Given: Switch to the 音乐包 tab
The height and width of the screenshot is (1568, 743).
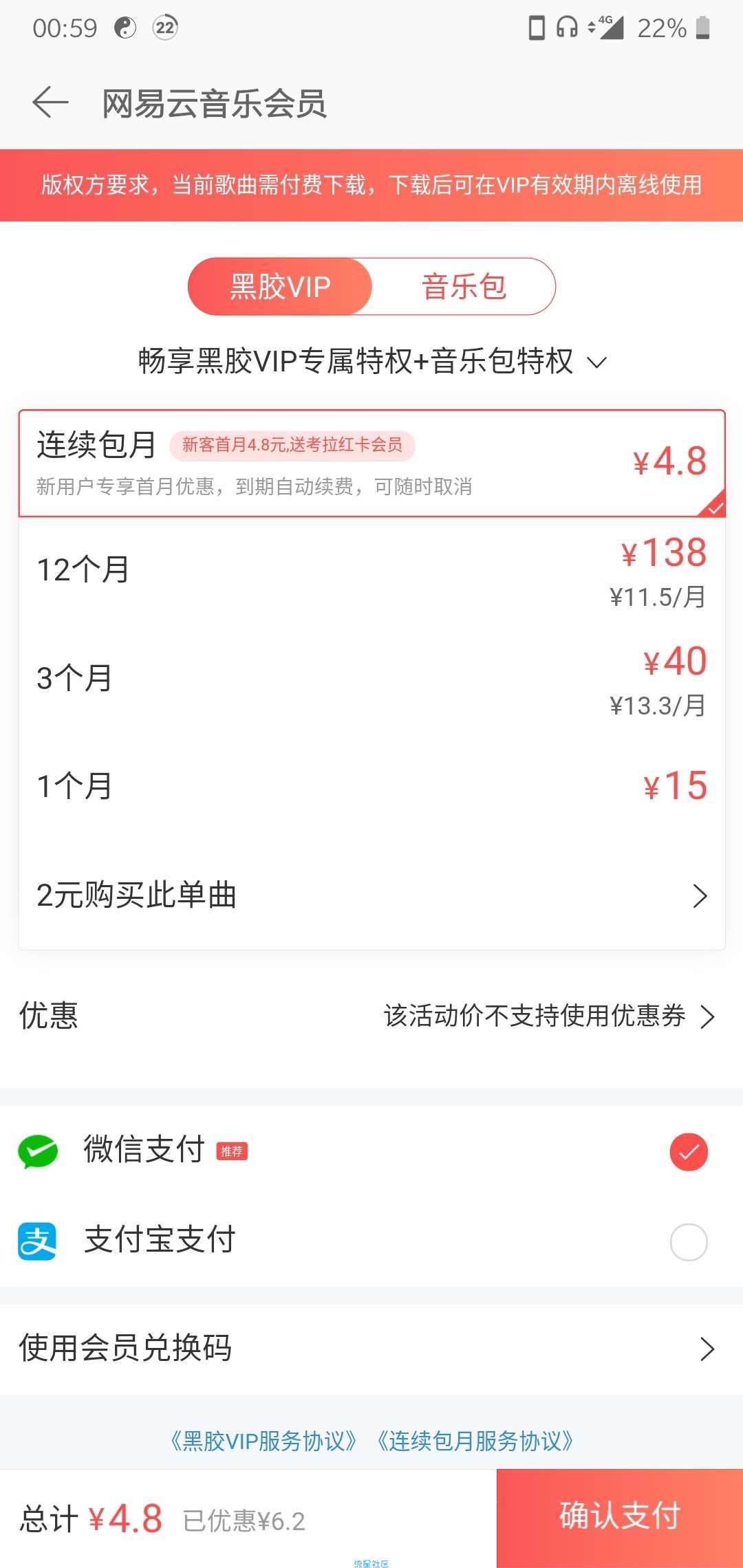Looking at the screenshot, I should [464, 286].
